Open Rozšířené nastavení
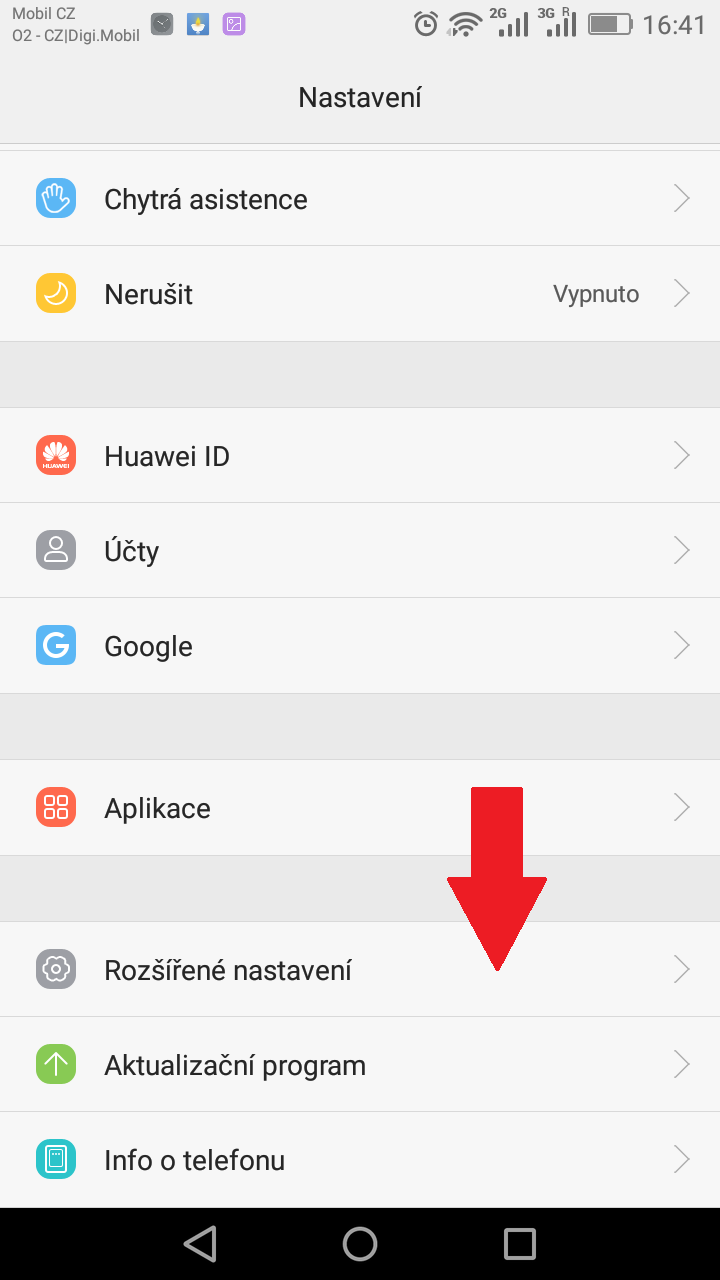 tap(360, 969)
